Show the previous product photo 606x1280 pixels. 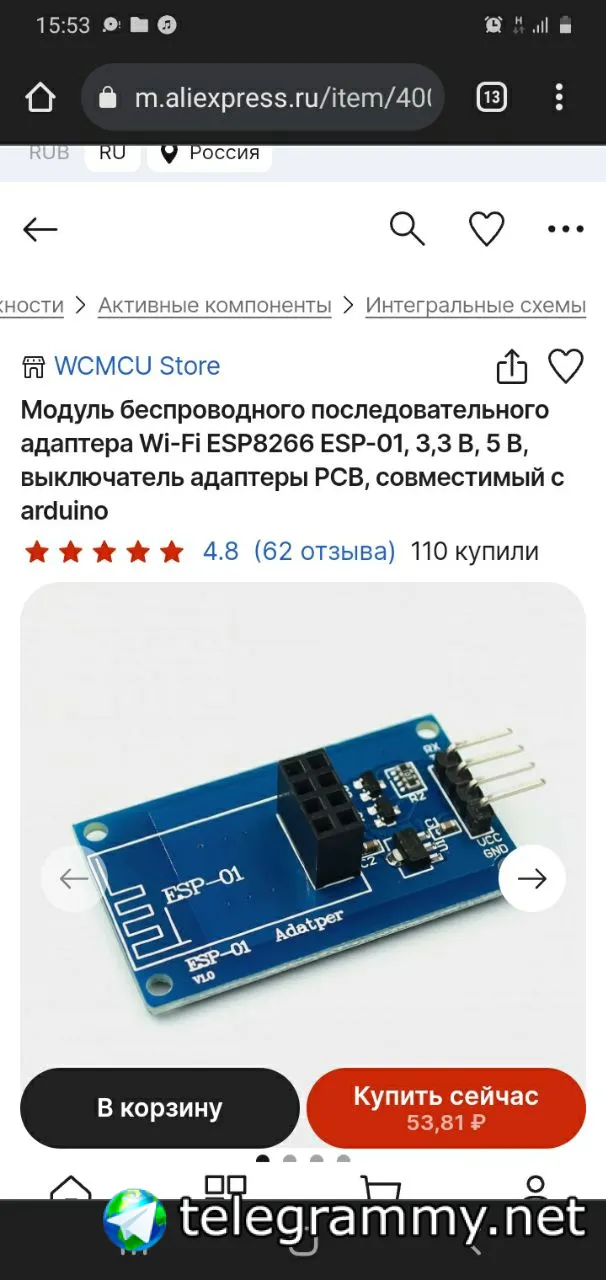click(74, 879)
